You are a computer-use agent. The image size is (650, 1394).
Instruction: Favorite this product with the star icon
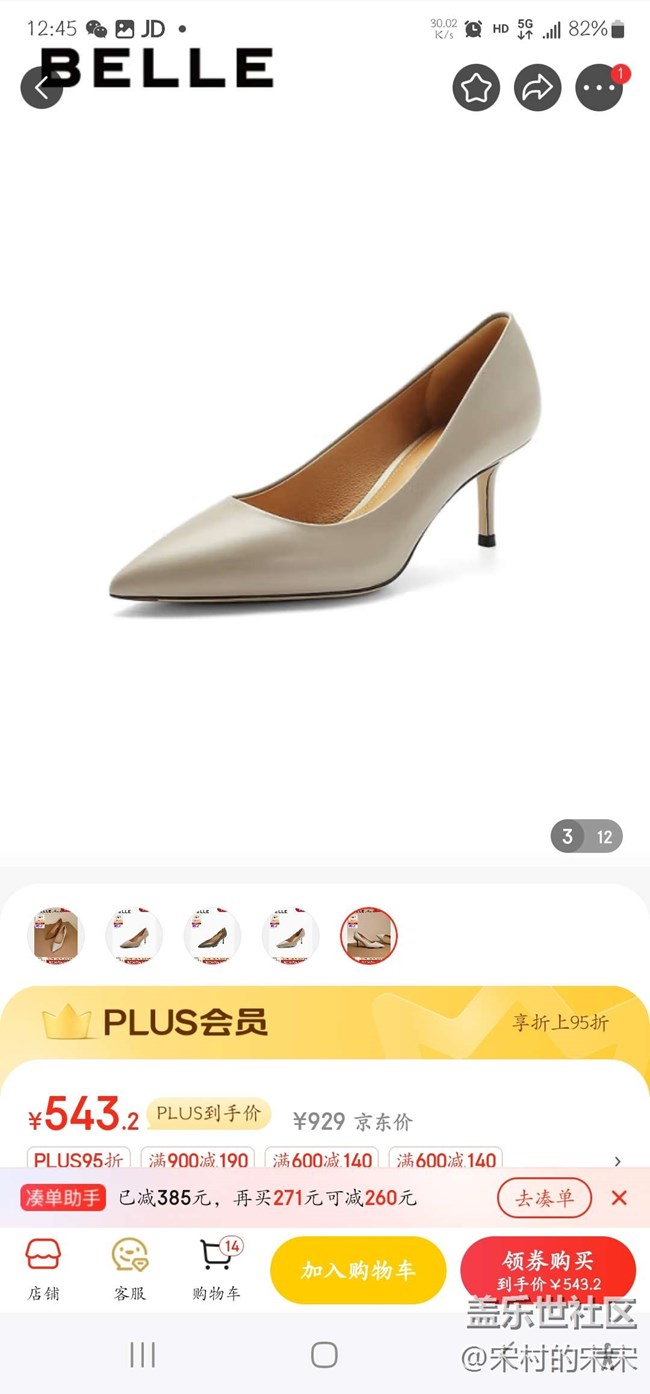click(x=476, y=88)
